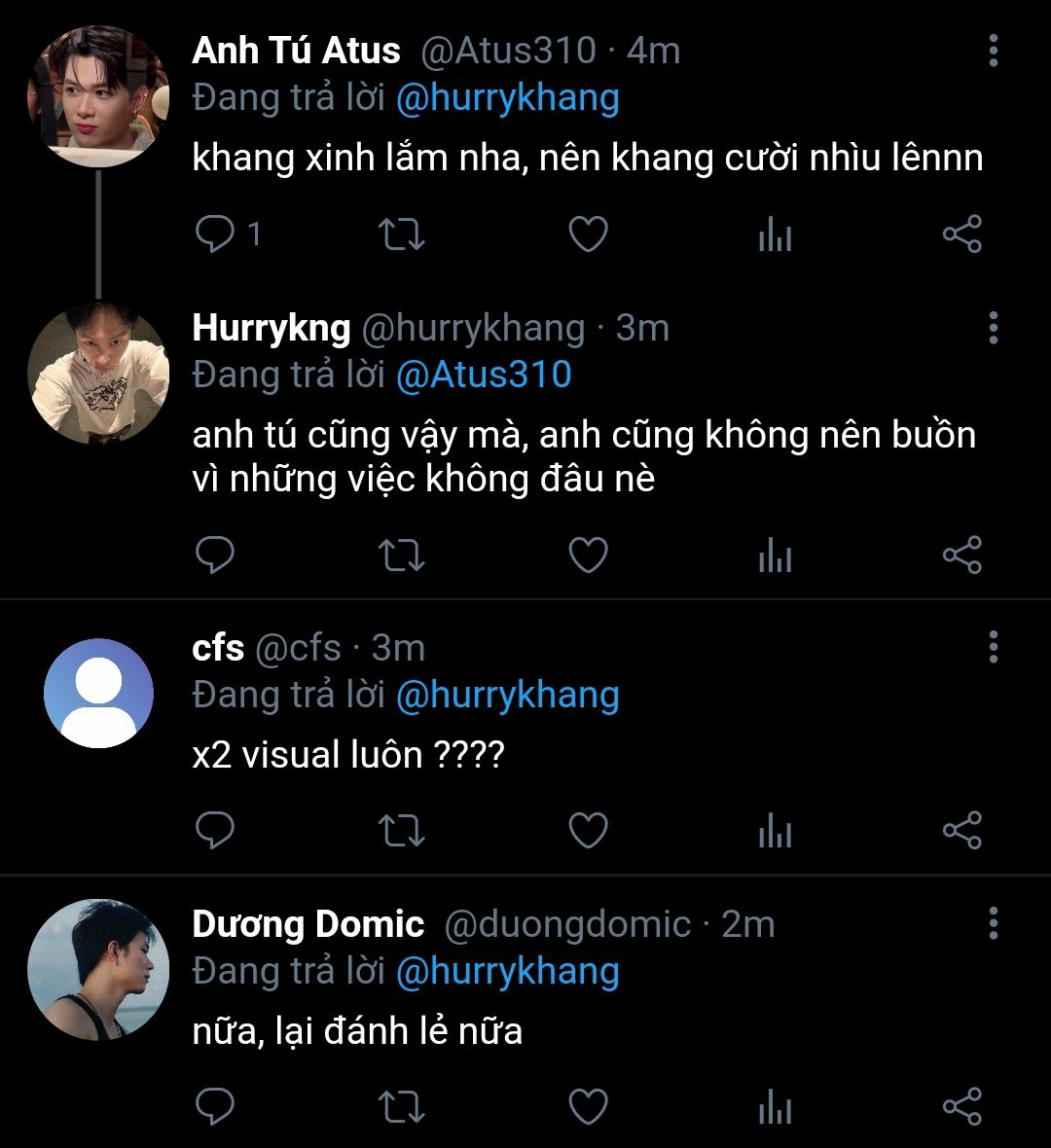Like Anh Tú Atus's tweet

[588, 234]
